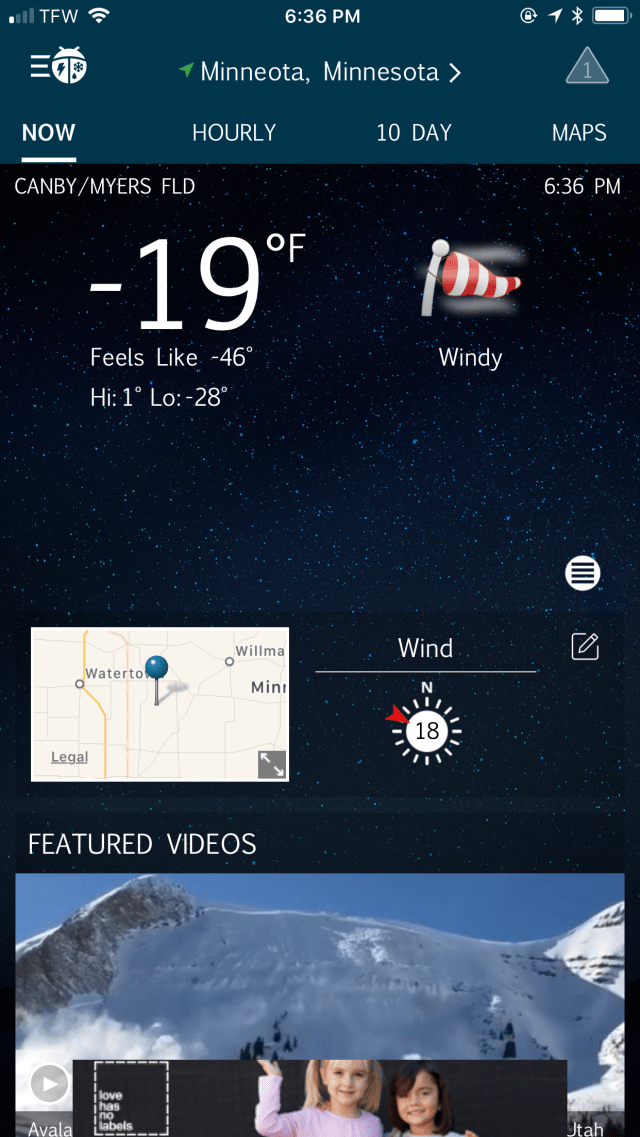Change location from Minneota, Minnesota
Viewport: 640px width, 1137px height.
pos(320,72)
